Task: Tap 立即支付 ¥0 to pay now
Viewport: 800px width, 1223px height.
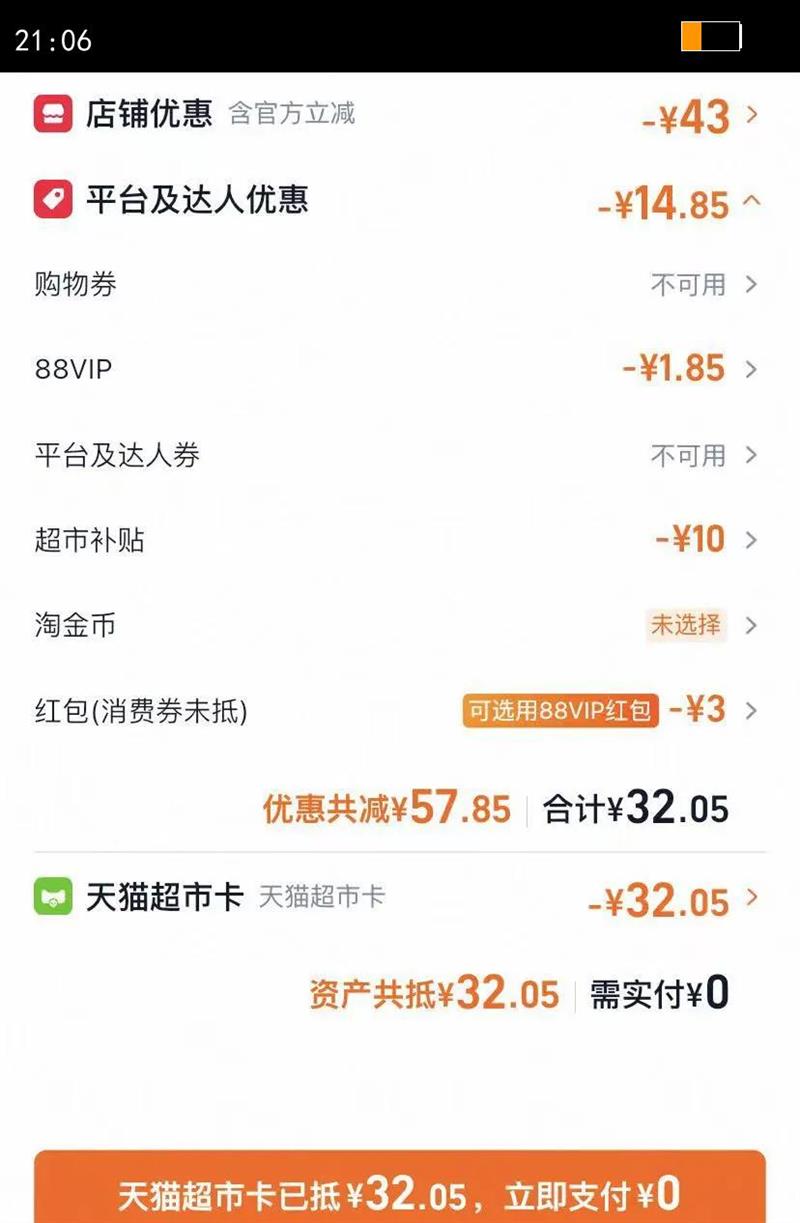Action: coord(400,1194)
